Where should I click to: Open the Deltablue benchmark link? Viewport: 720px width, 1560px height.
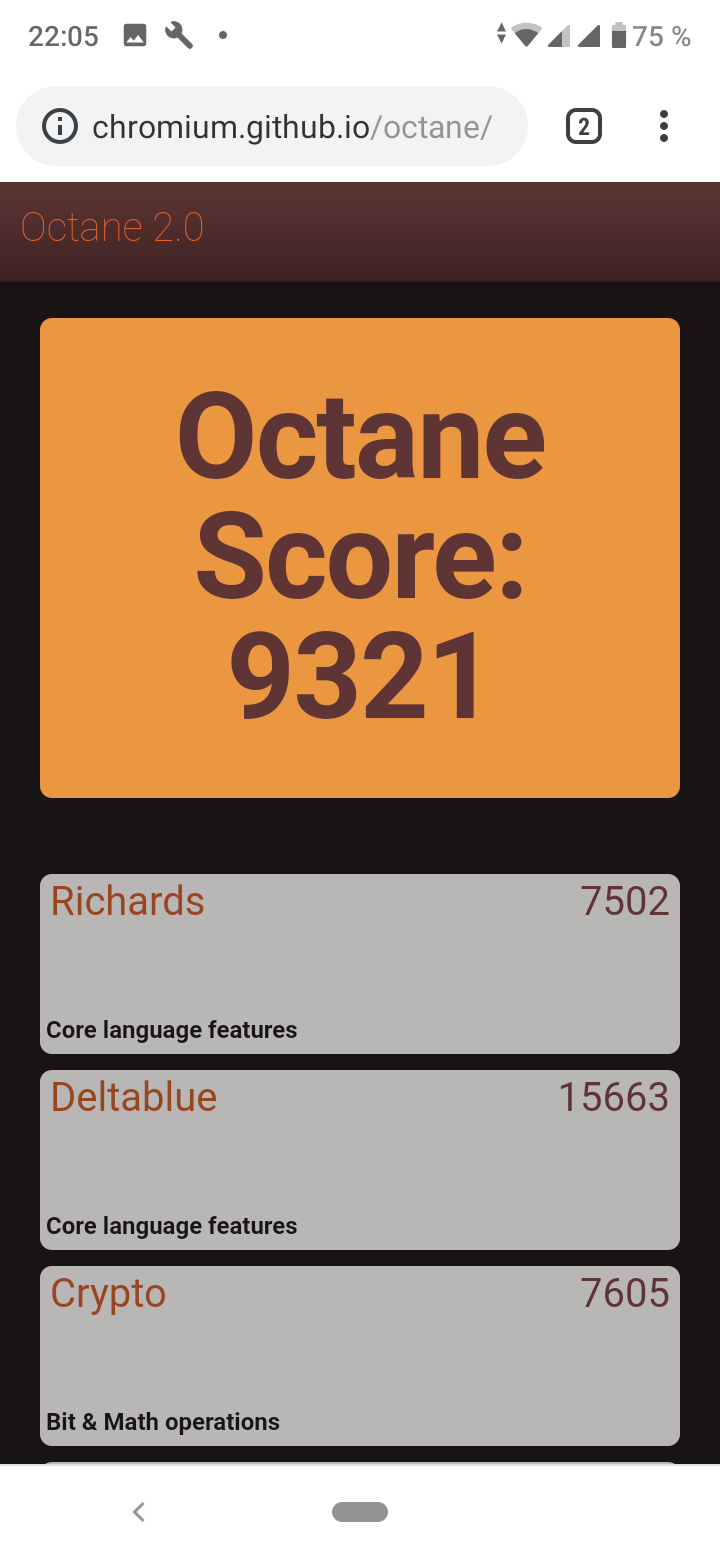[x=134, y=1098]
